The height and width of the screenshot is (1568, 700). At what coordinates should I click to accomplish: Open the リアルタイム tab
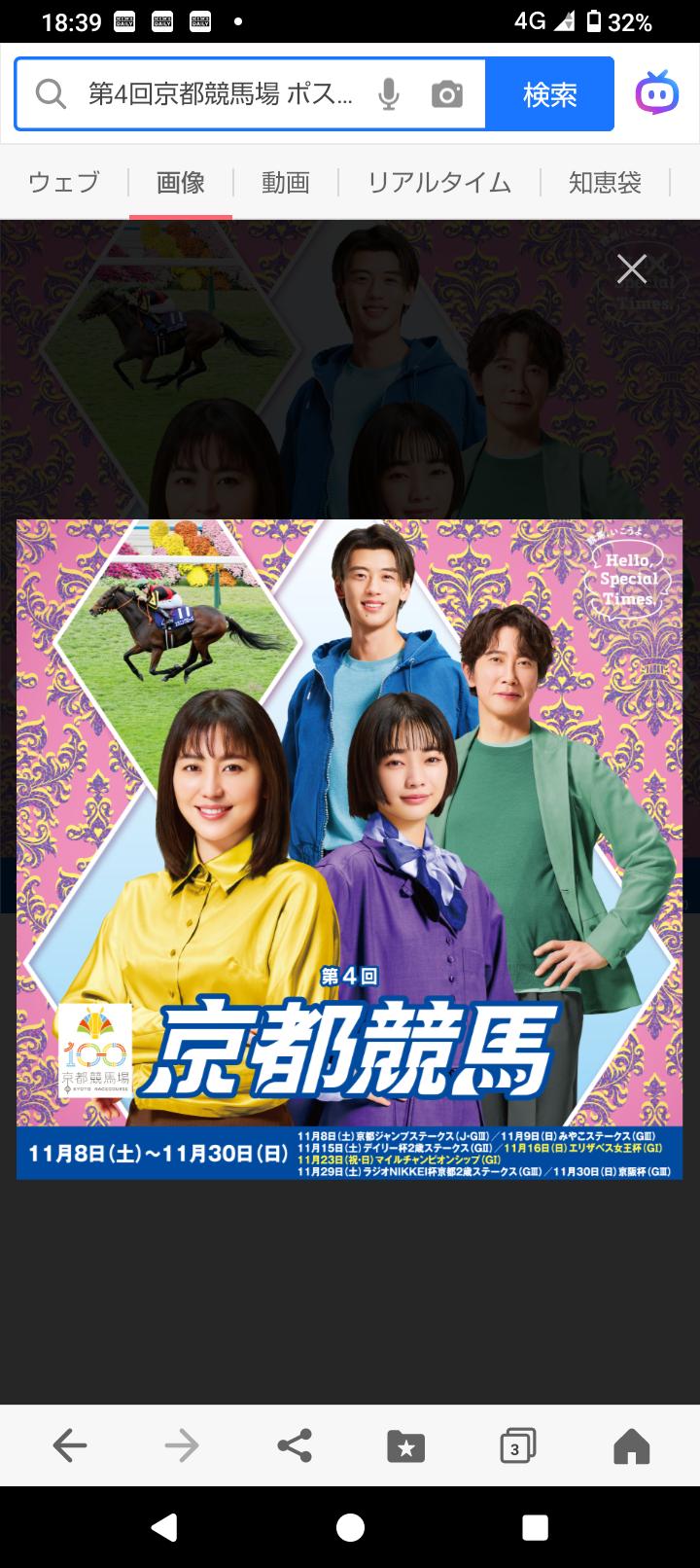(438, 182)
